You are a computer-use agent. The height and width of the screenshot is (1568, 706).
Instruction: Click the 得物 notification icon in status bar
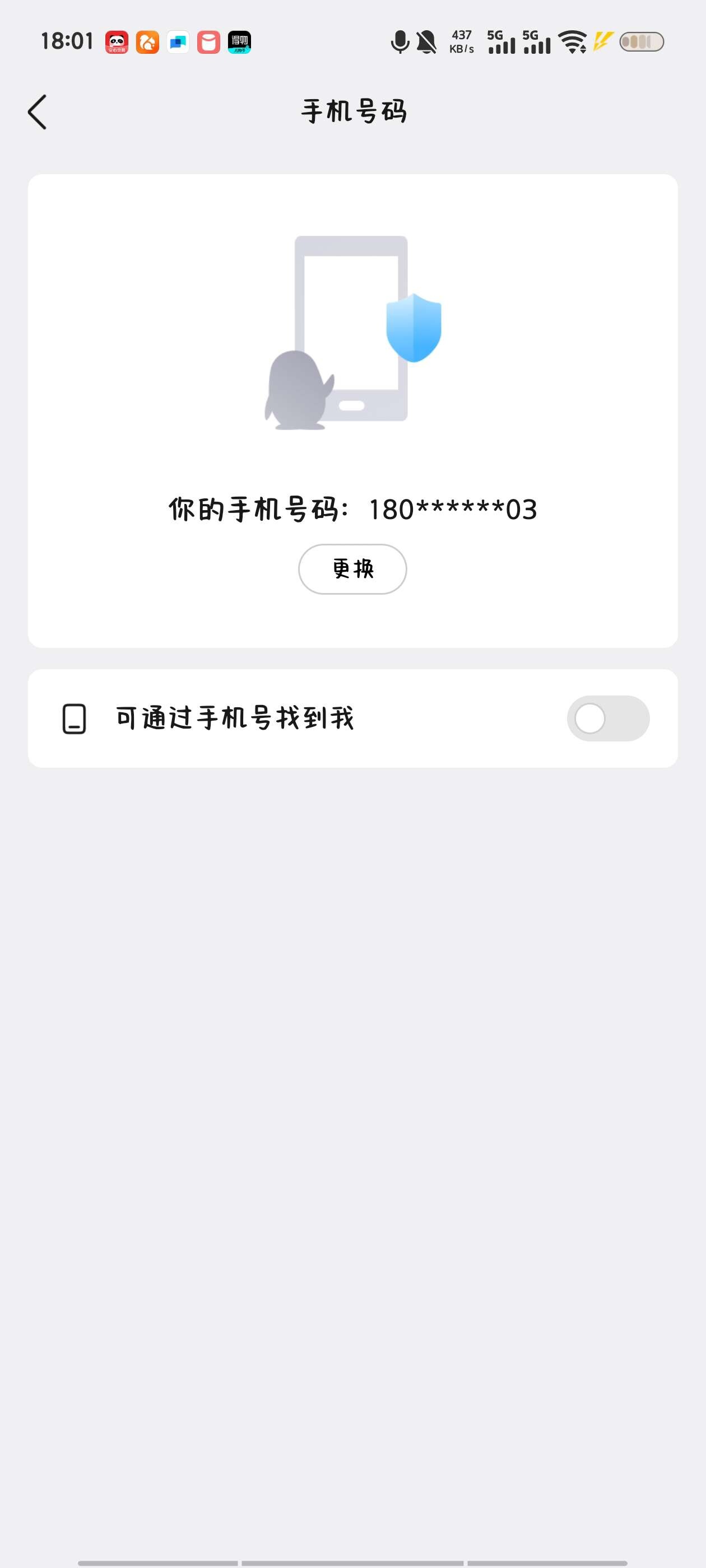tap(240, 41)
